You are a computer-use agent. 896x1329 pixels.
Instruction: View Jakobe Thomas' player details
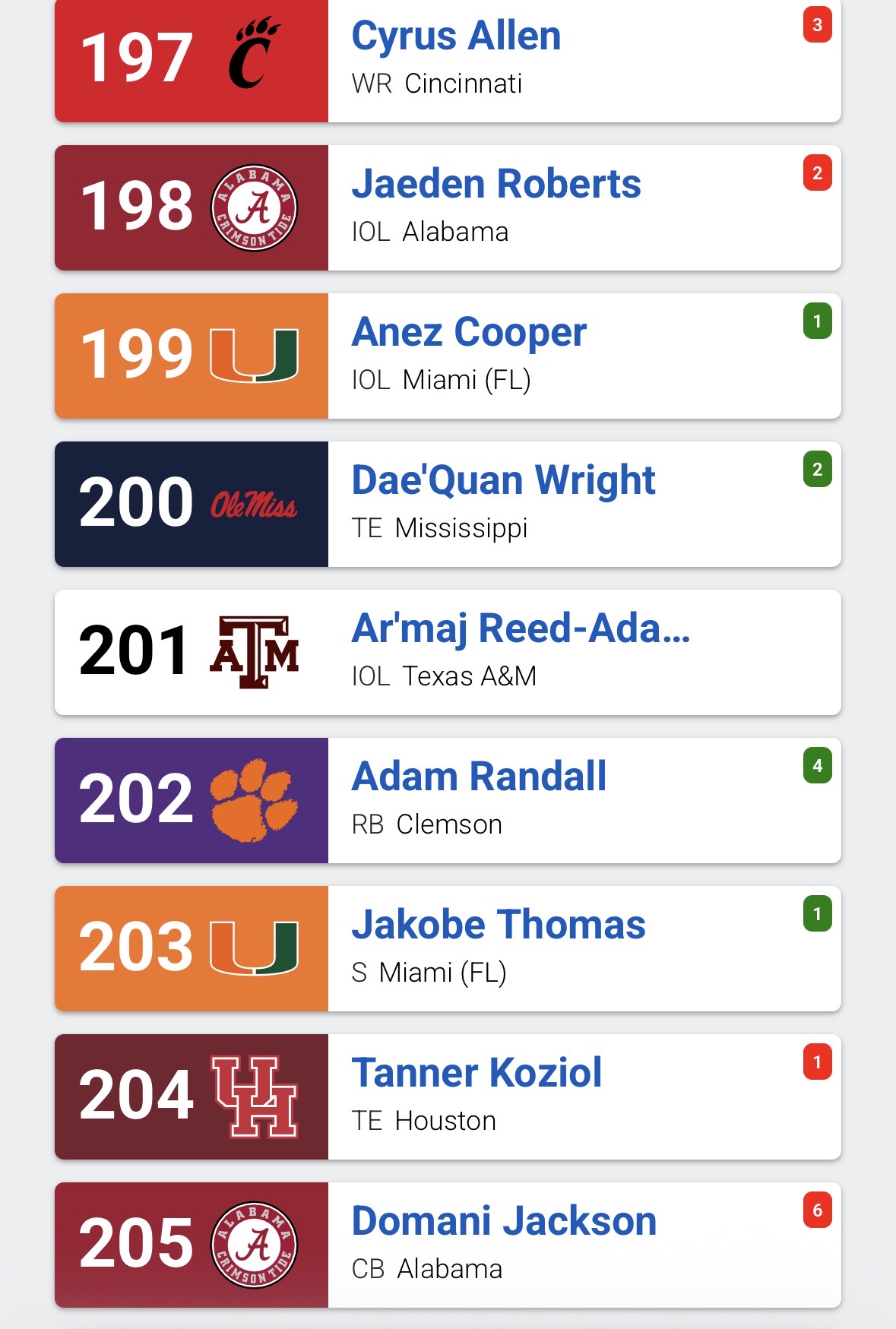tap(499, 926)
